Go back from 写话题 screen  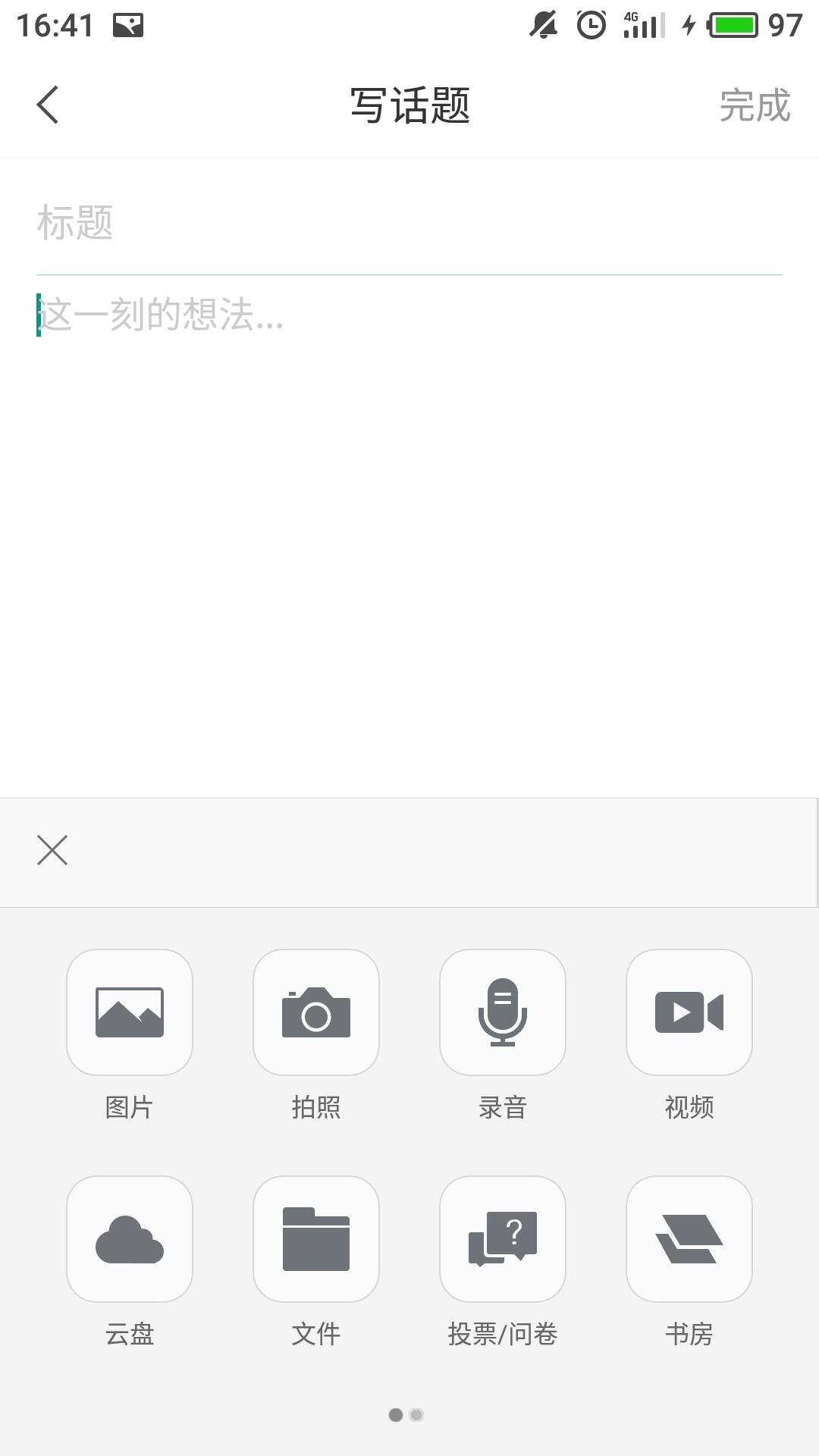tap(48, 105)
